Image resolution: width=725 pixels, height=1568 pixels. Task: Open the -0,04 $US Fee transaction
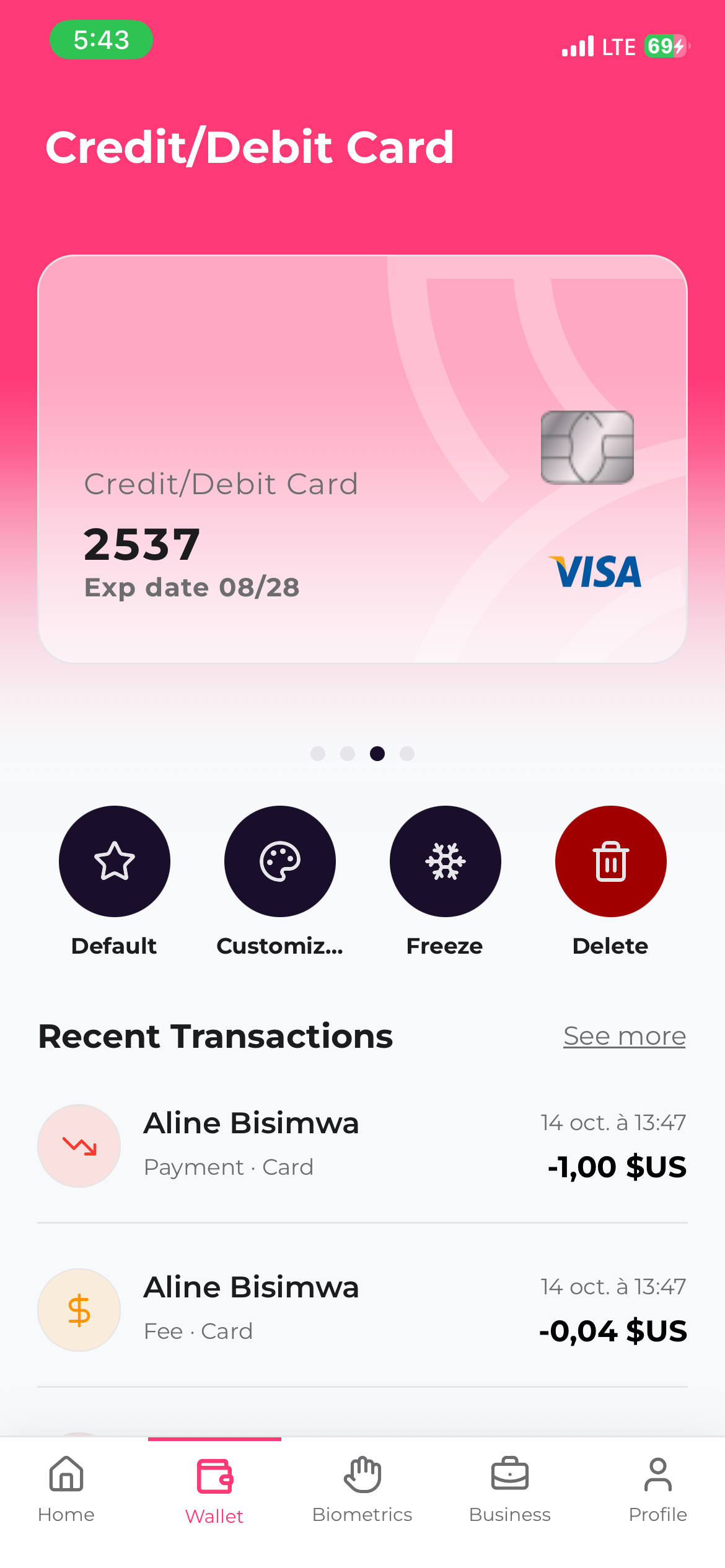coord(362,1309)
